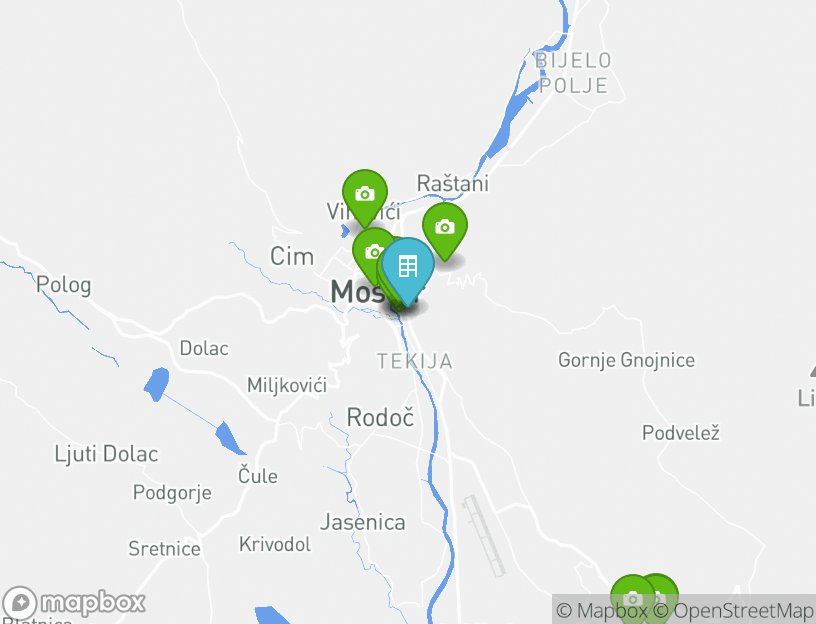Tap the green camera pin near Vihovići

tap(365, 194)
